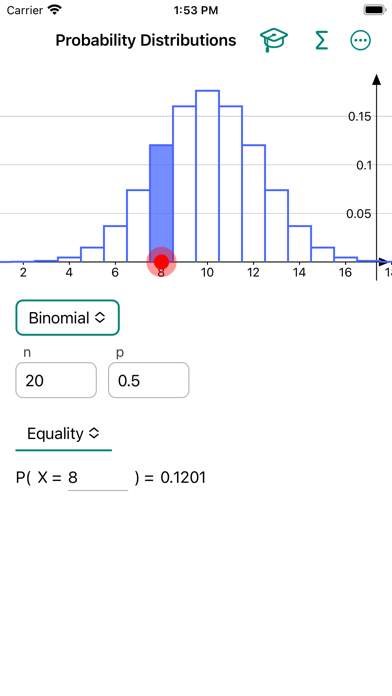392x696 pixels.
Task: Edit the X value field showing 8
Action: click(x=98, y=478)
